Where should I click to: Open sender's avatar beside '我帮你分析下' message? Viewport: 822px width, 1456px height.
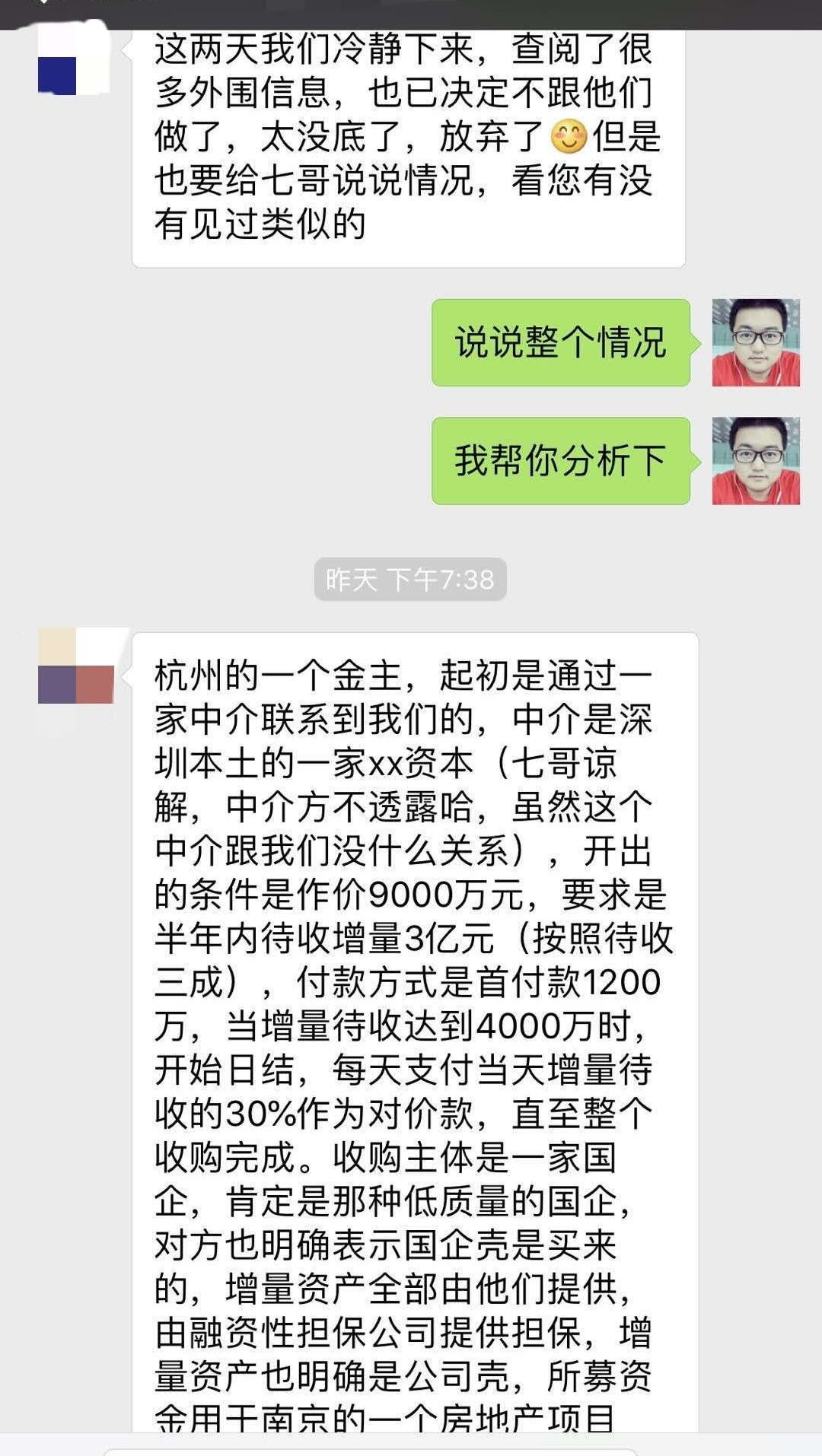(755, 460)
